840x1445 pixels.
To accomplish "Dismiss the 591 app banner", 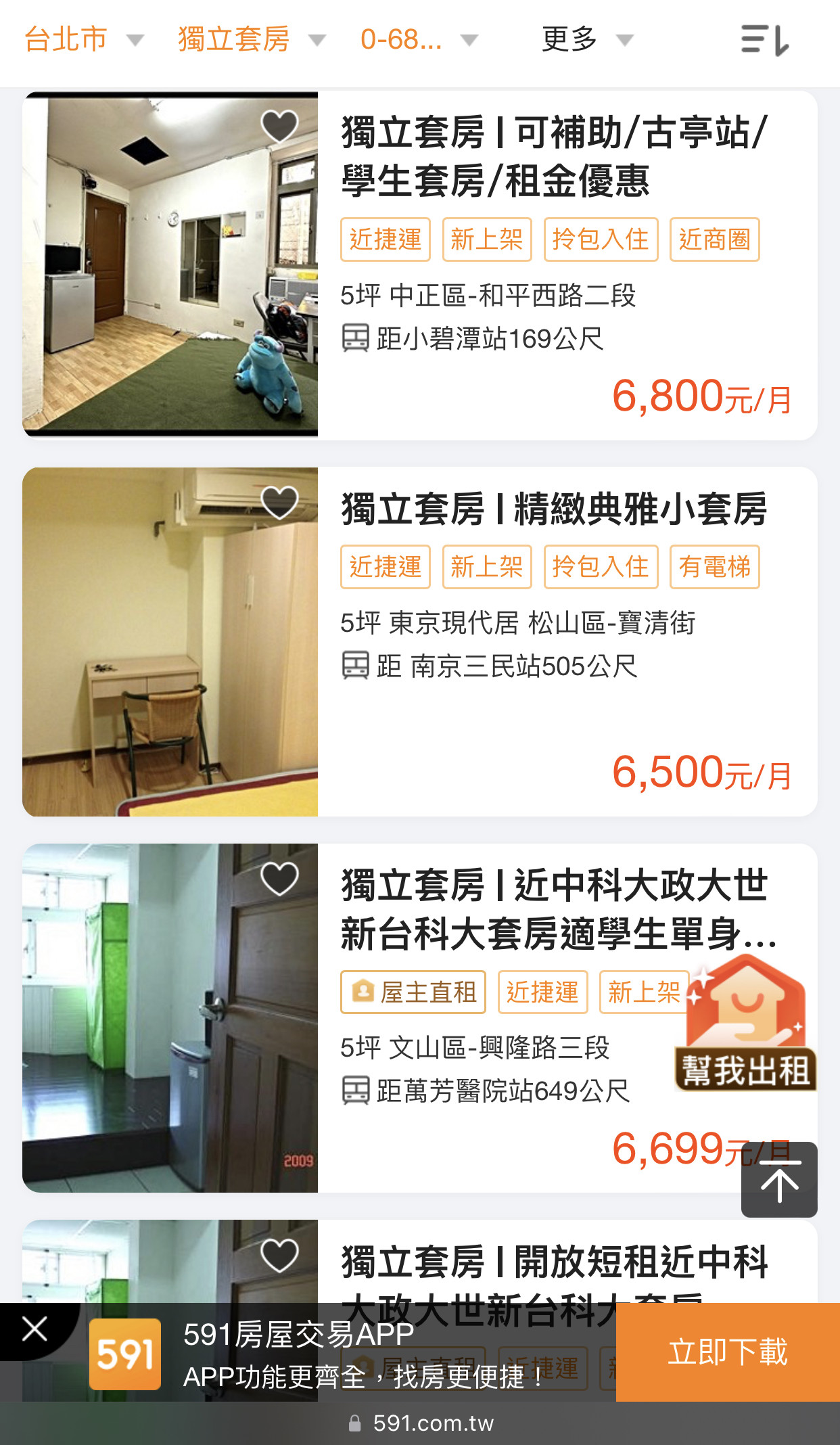I will point(34,1329).
